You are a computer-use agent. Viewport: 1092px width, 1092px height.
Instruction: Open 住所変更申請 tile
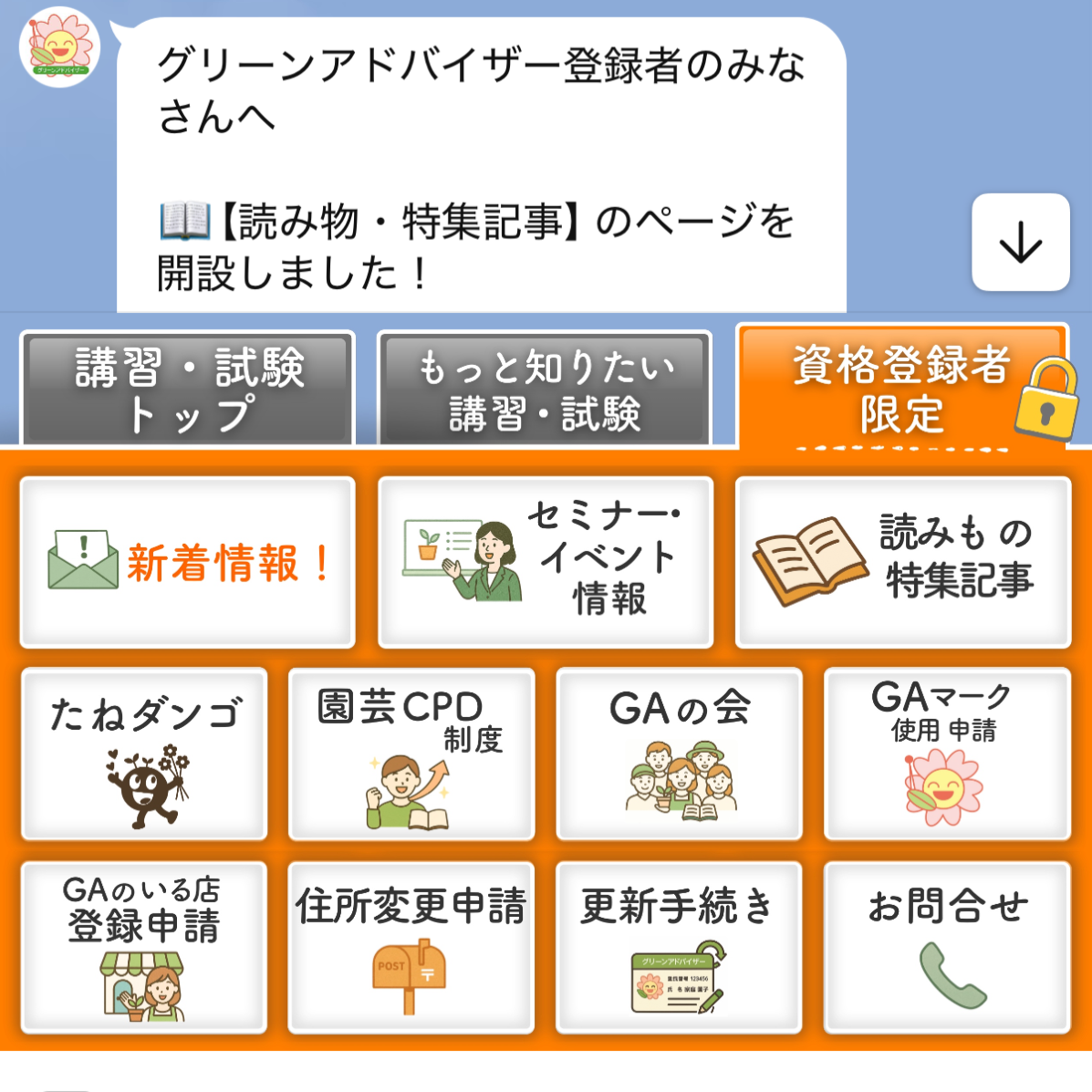pyautogui.click(x=411, y=947)
